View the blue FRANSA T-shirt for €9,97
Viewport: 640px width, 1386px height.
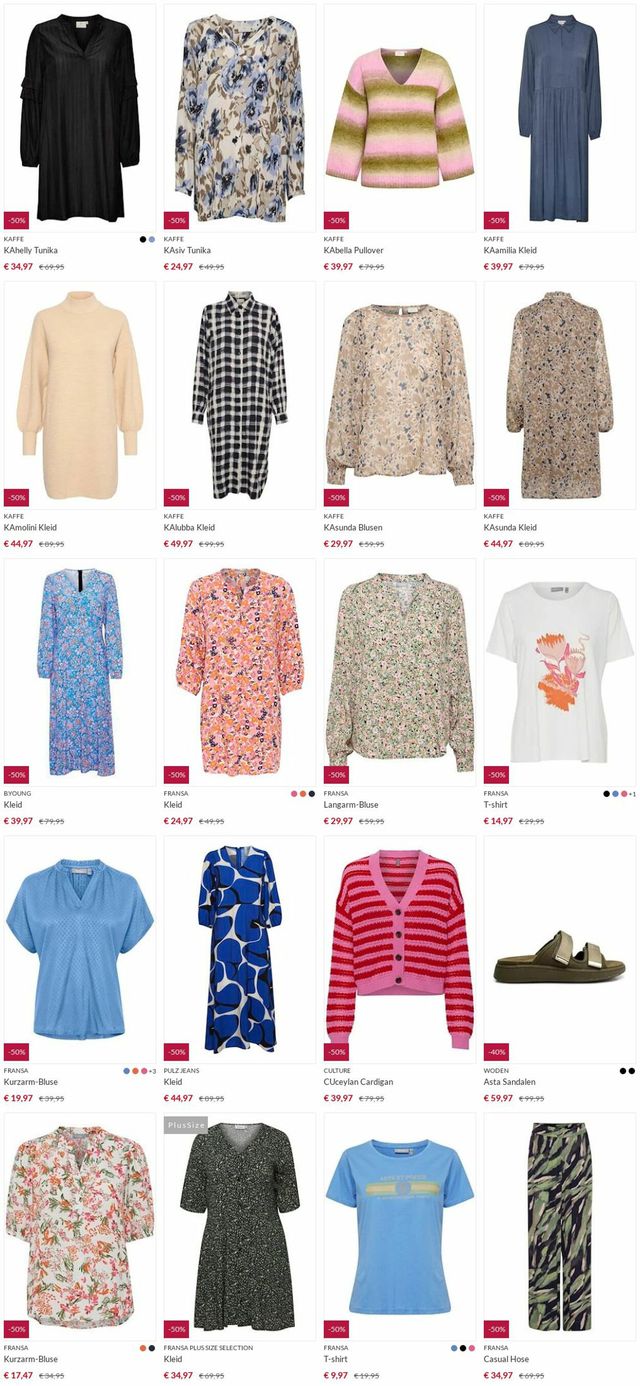click(400, 1226)
